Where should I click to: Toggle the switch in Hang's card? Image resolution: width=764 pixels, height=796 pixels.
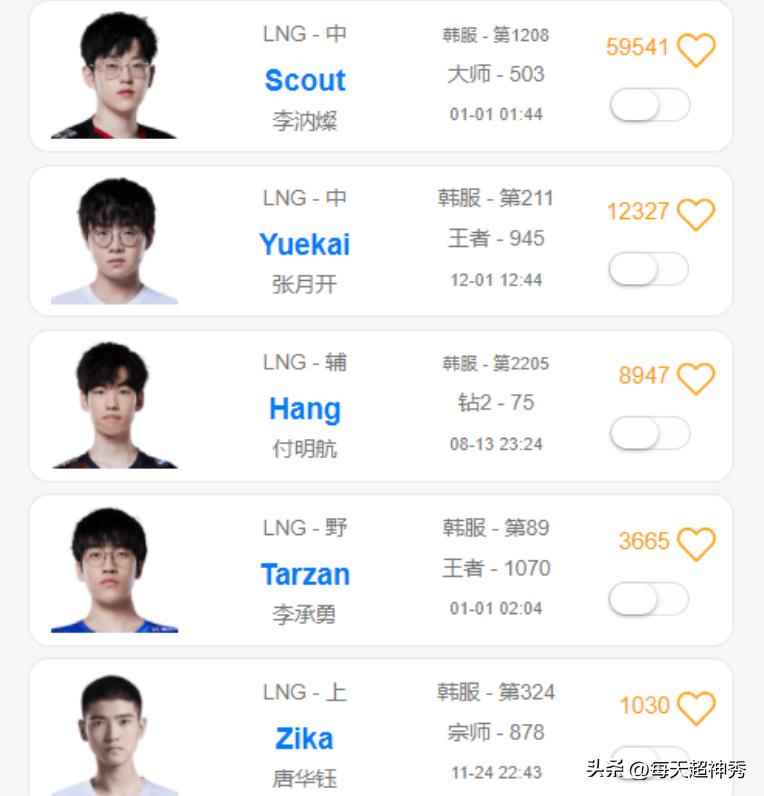click(649, 433)
